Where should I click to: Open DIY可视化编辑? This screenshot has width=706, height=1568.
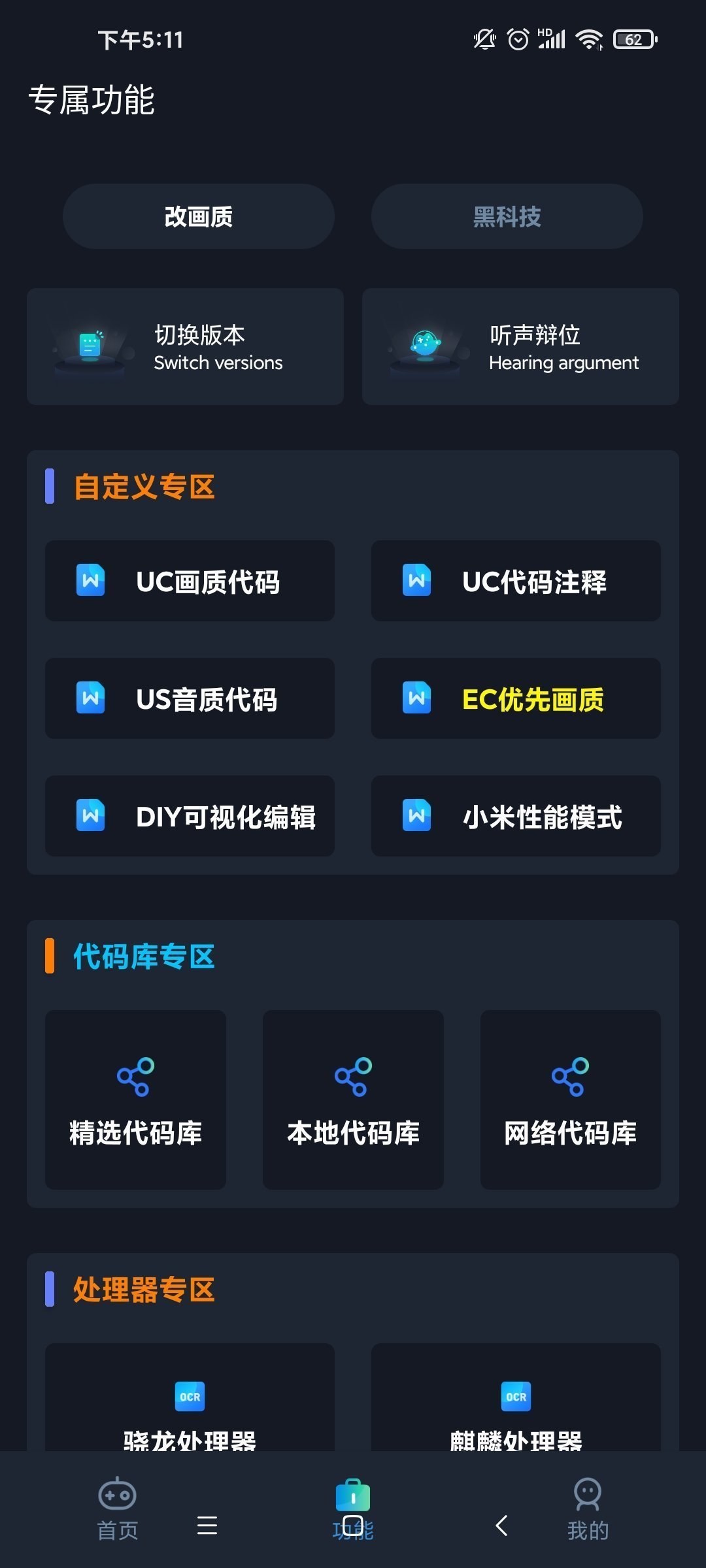190,816
